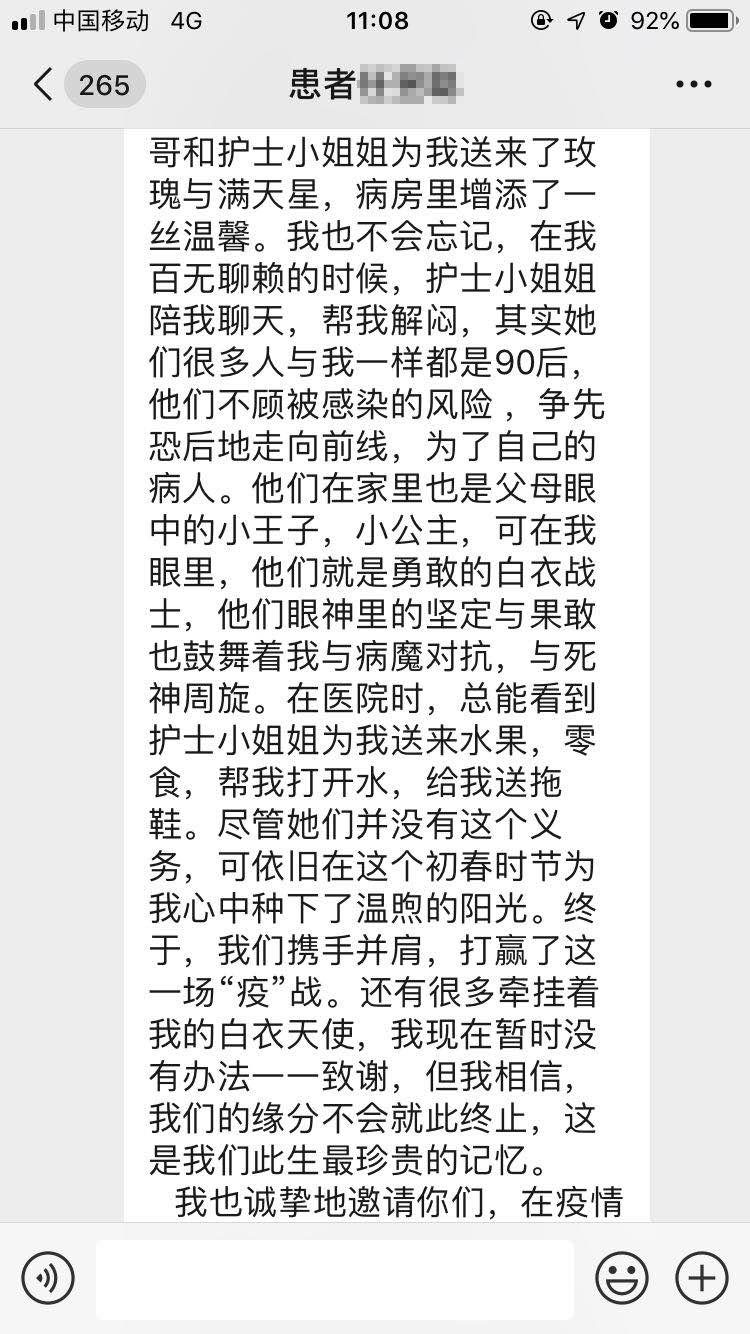Go back to the chat list
Viewport: 750px width, 1334px height.
click(x=44, y=85)
